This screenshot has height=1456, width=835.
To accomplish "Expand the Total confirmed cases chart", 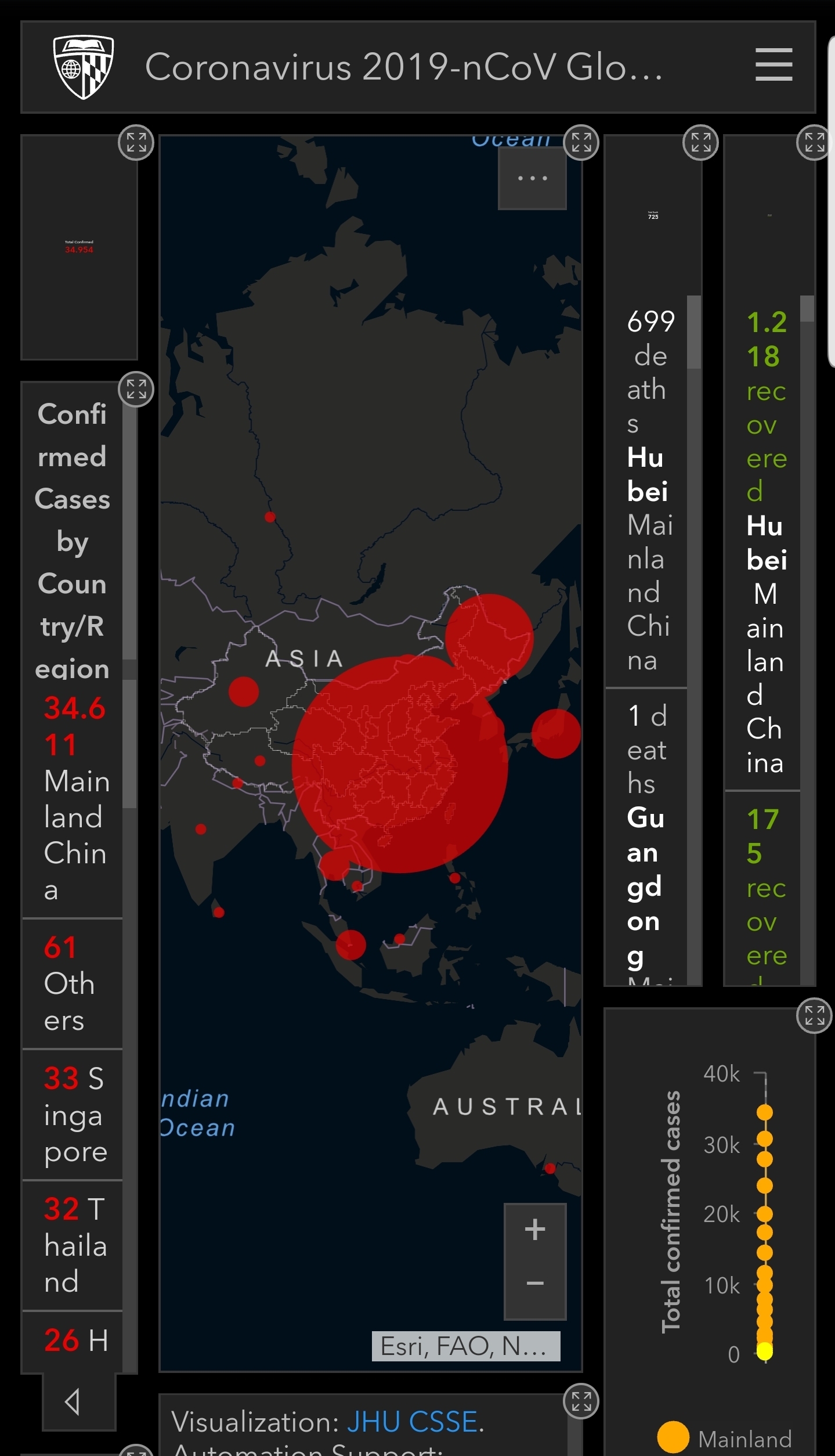I will (x=814, y=1016).
